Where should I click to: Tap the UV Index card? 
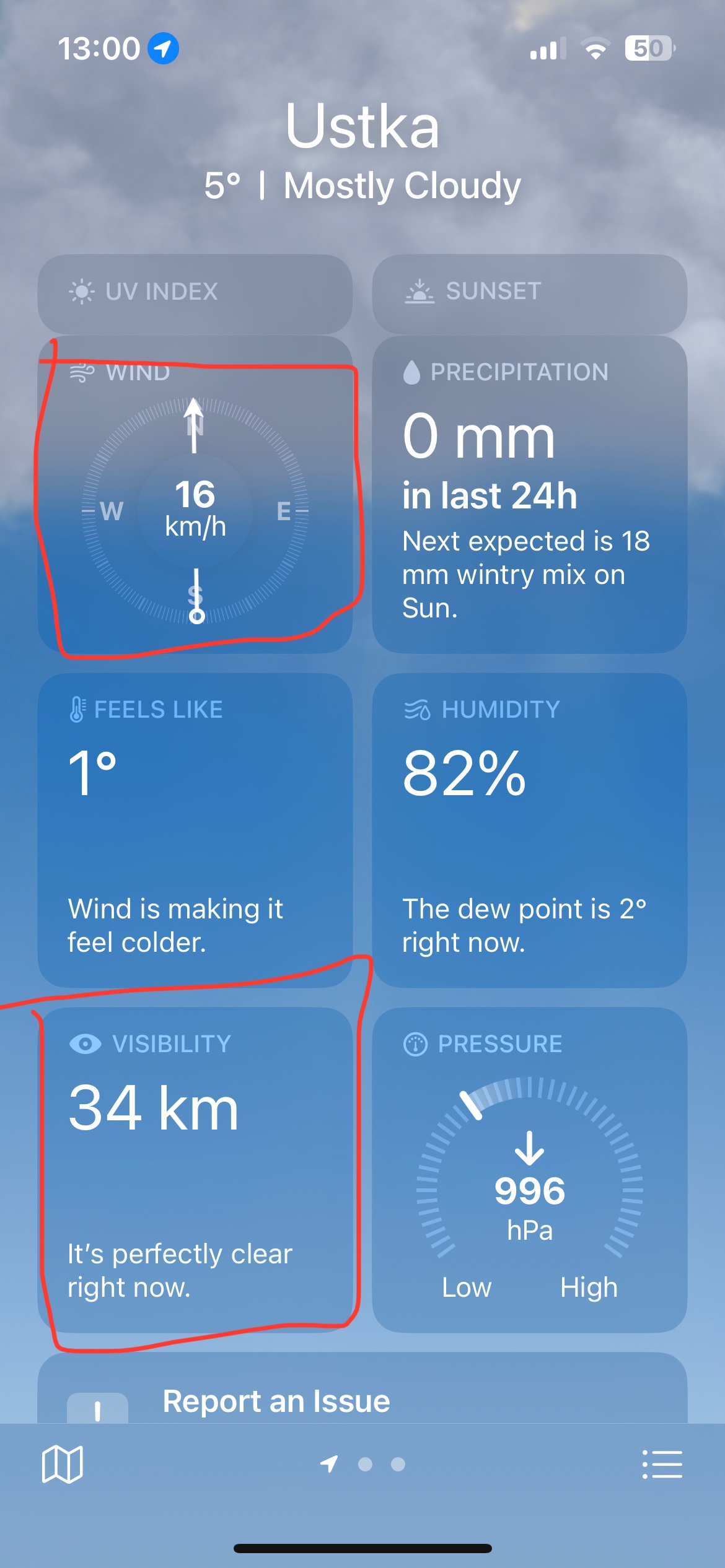pos(195,294)
